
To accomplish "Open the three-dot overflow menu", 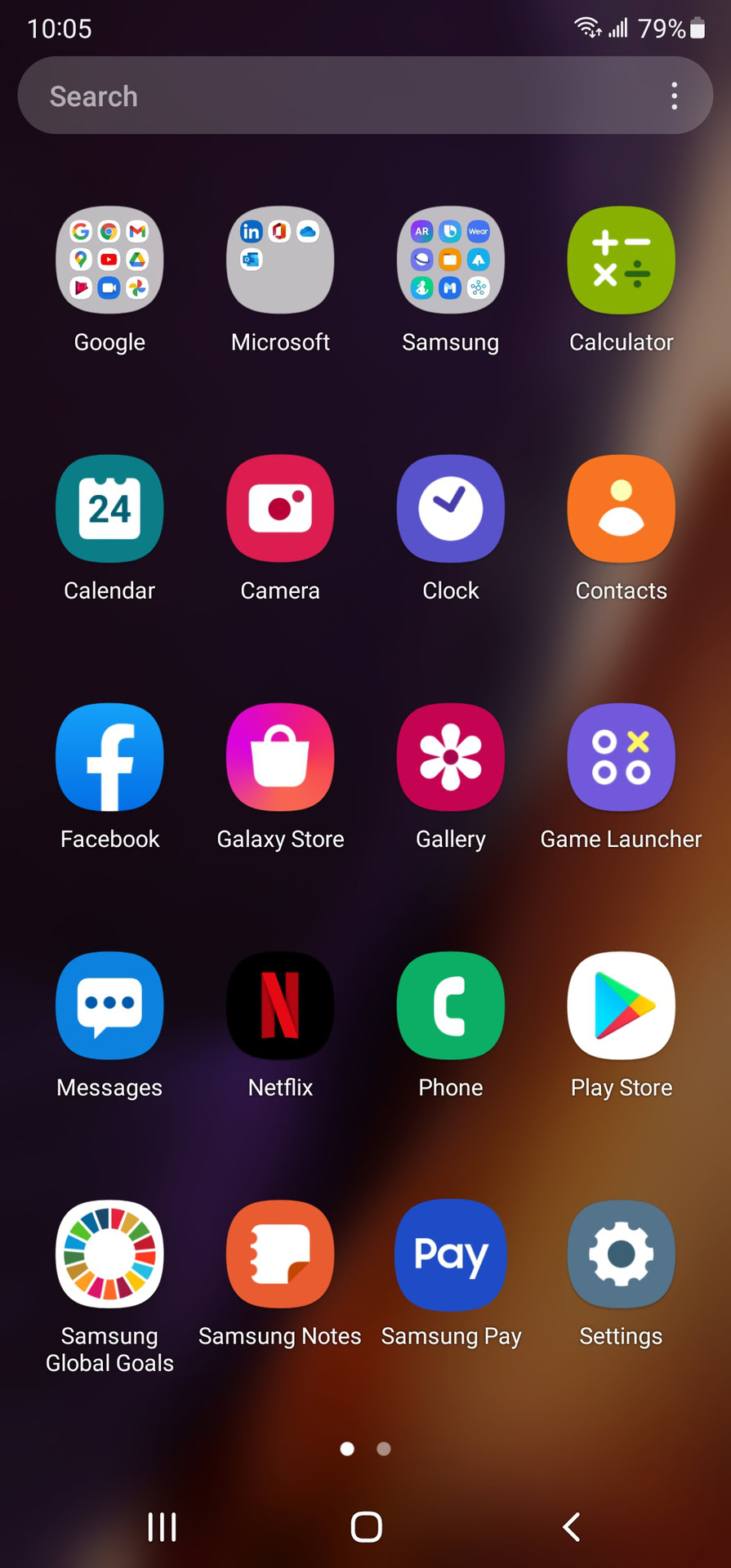I will (674, 96).
